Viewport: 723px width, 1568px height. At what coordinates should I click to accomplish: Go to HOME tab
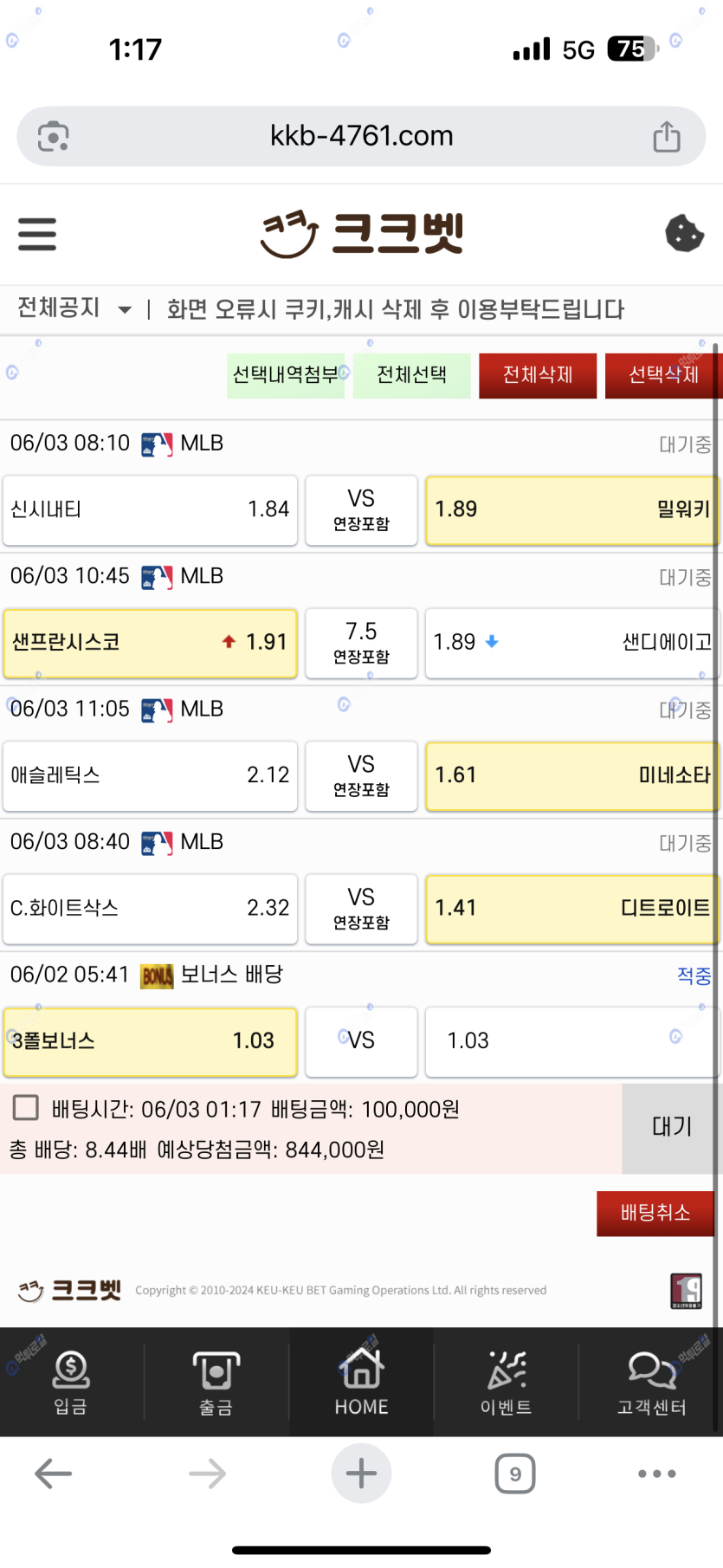click(361, 1381)
